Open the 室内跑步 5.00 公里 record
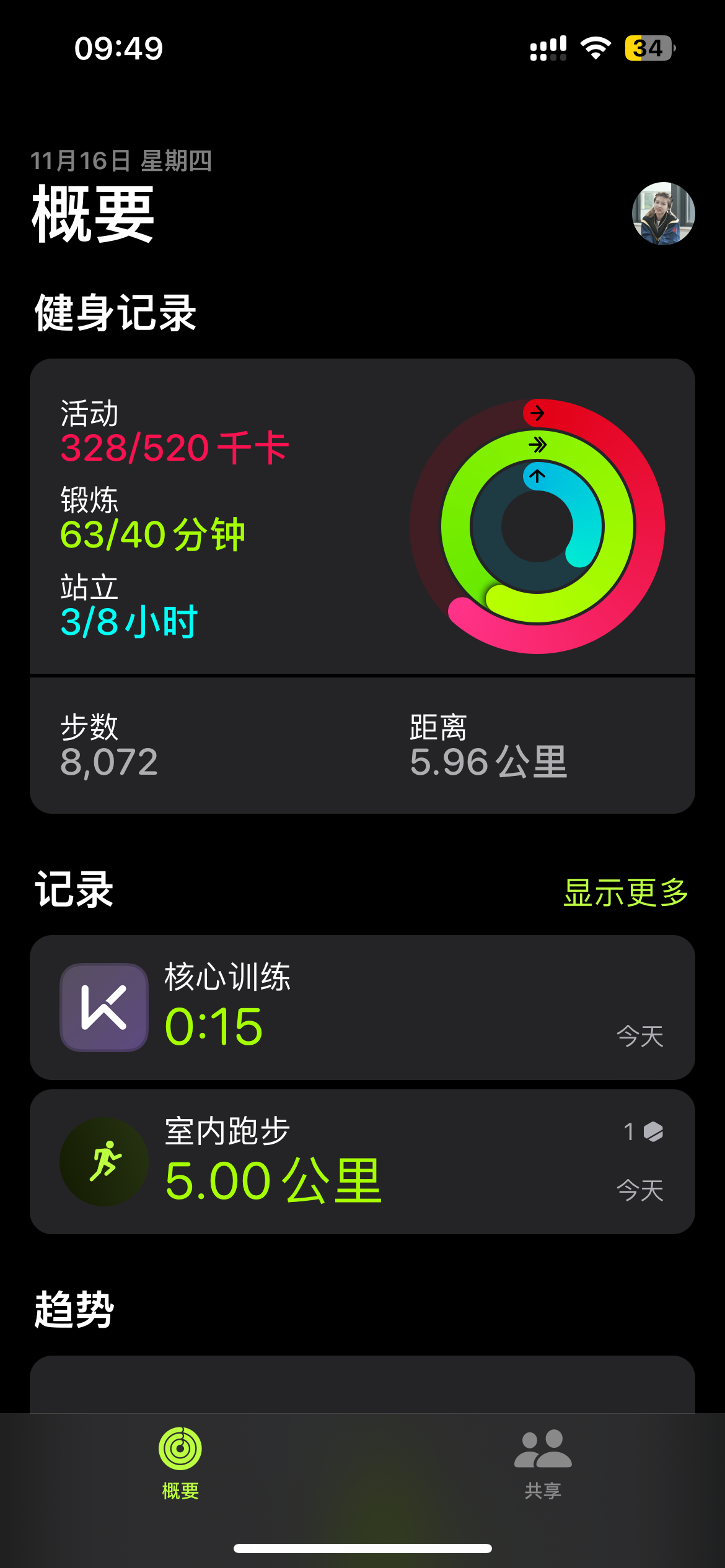The height and width of the screenshot is (1568, 725). 362,1162
